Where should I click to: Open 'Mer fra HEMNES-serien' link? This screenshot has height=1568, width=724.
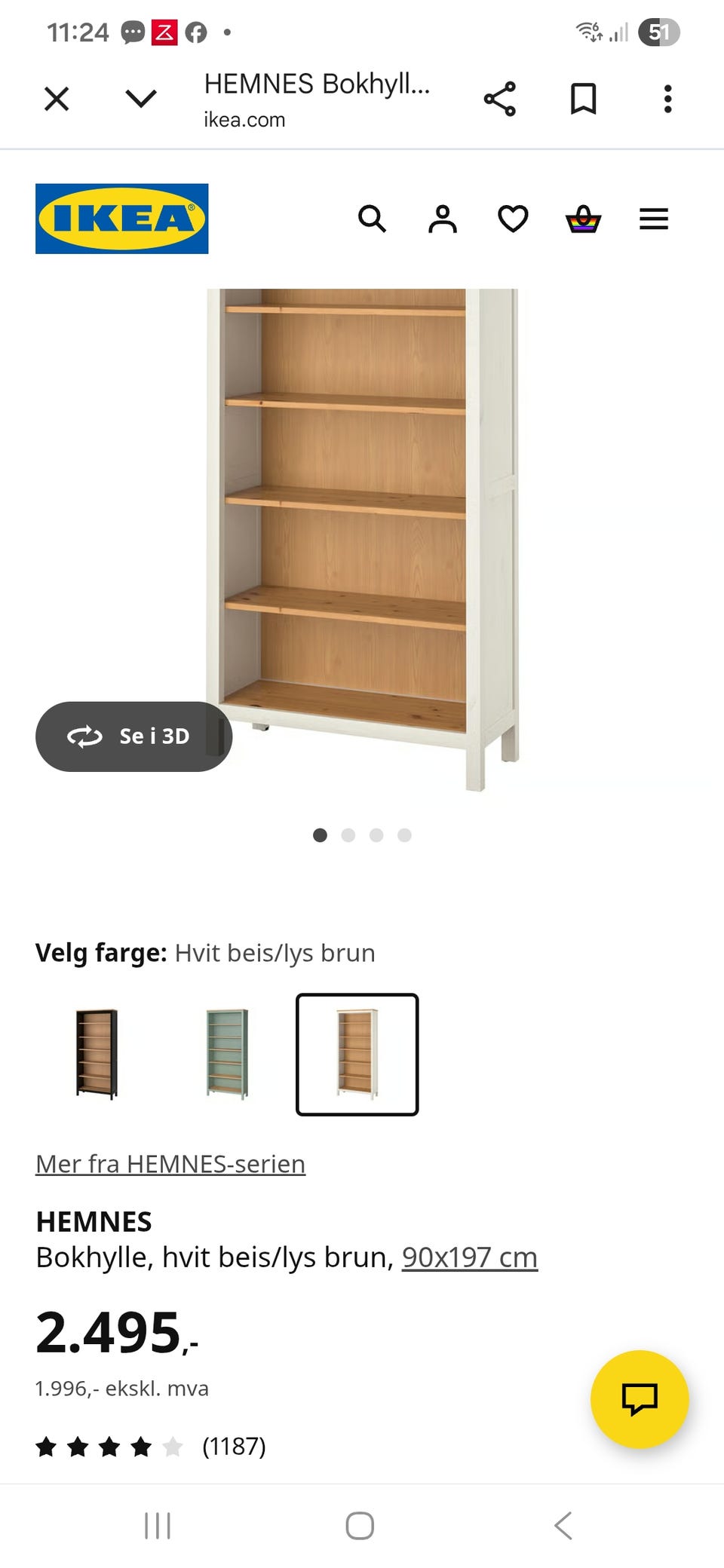(170, 1163)
